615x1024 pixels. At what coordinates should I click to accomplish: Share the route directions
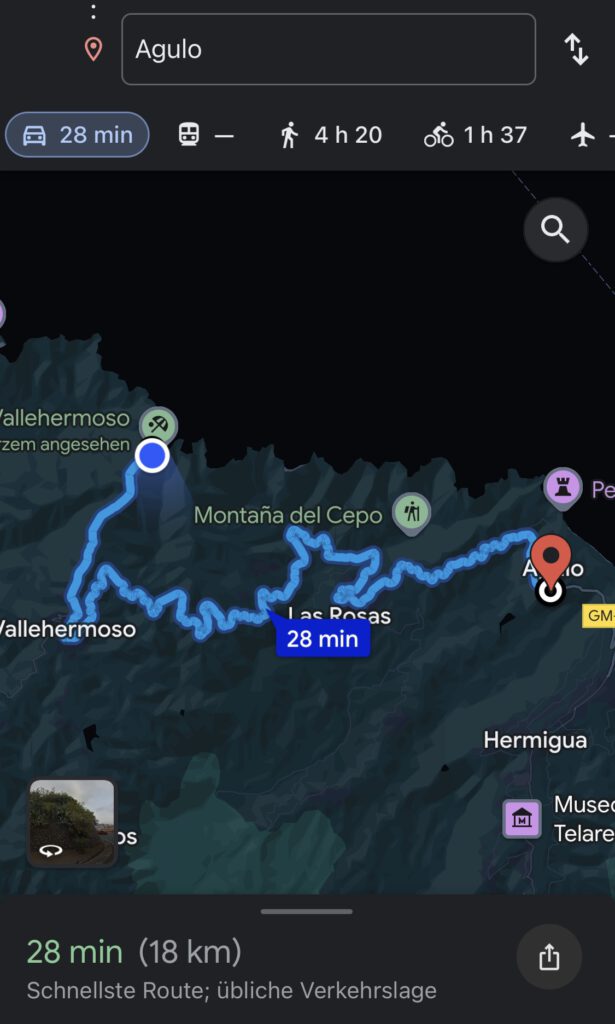pos(549,957)
